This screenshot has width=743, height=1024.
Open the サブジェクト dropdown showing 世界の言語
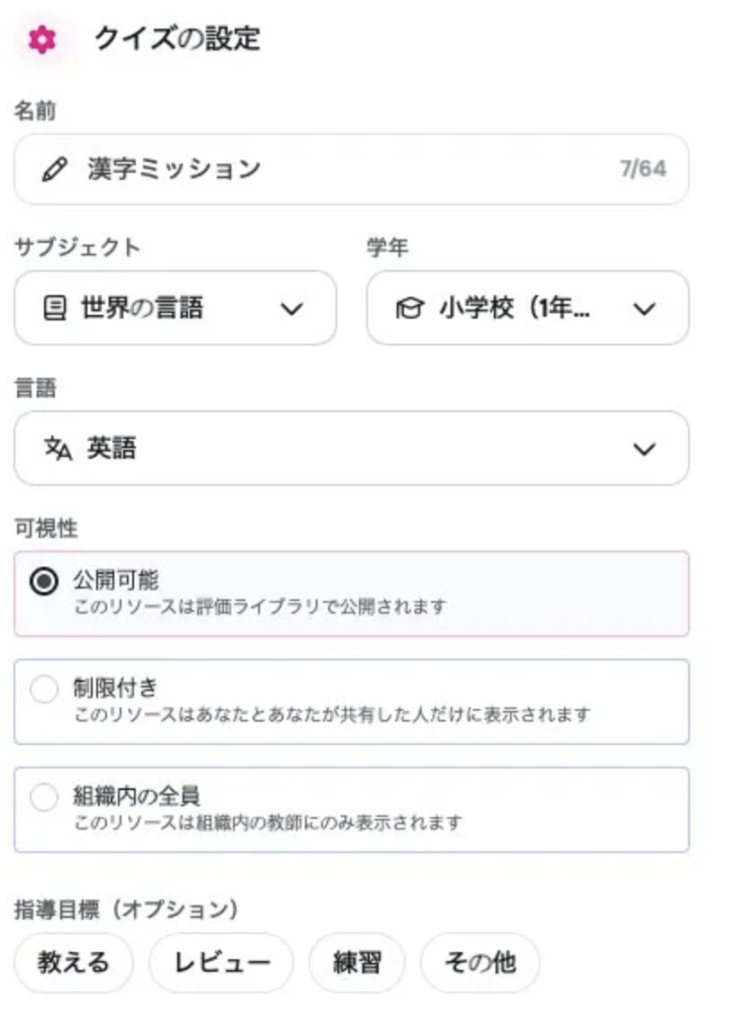tap(175, 309)
